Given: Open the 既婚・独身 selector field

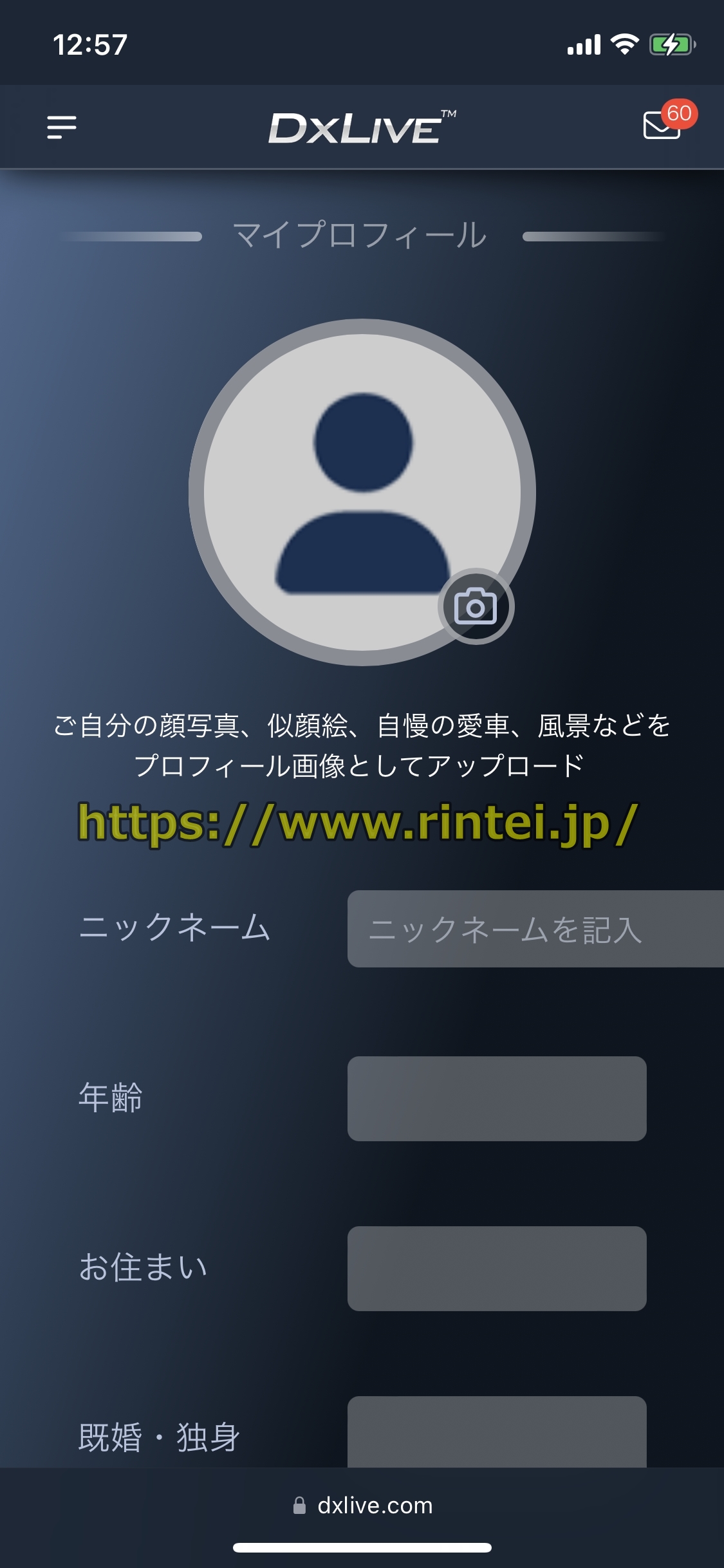Looking at the screenshot, I should [x=497, y=1433].
